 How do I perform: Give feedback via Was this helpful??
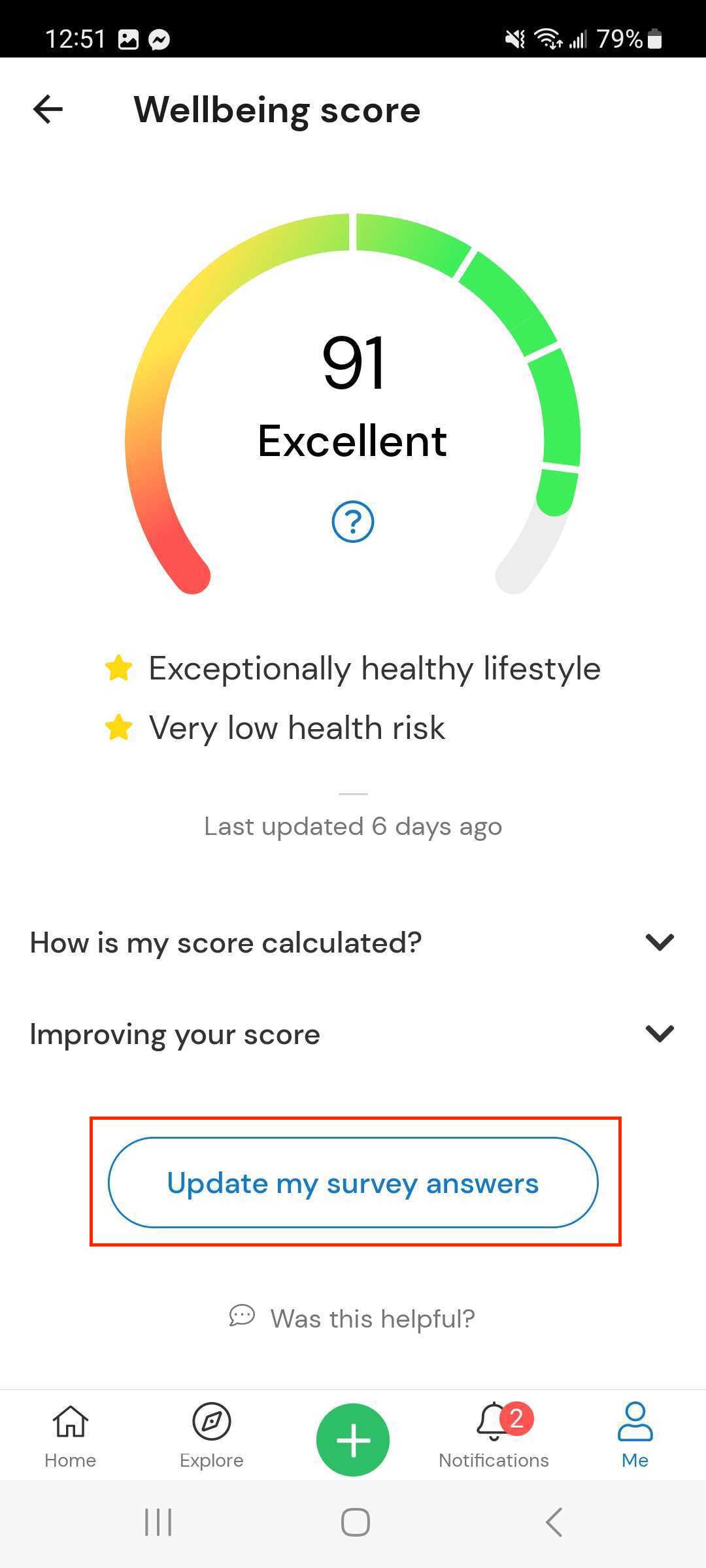point(353,1318)
